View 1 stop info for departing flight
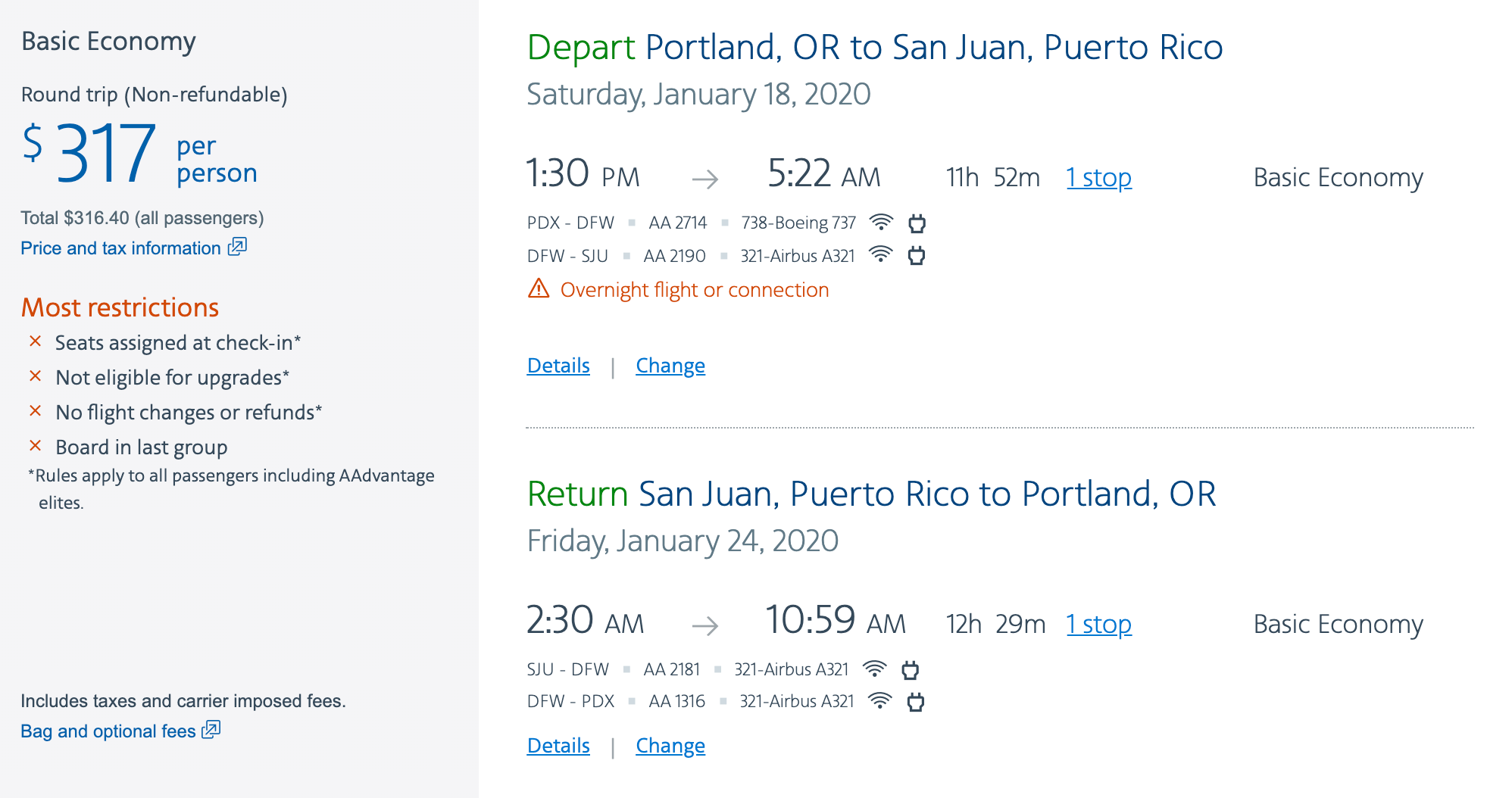 click(1098, 178)
